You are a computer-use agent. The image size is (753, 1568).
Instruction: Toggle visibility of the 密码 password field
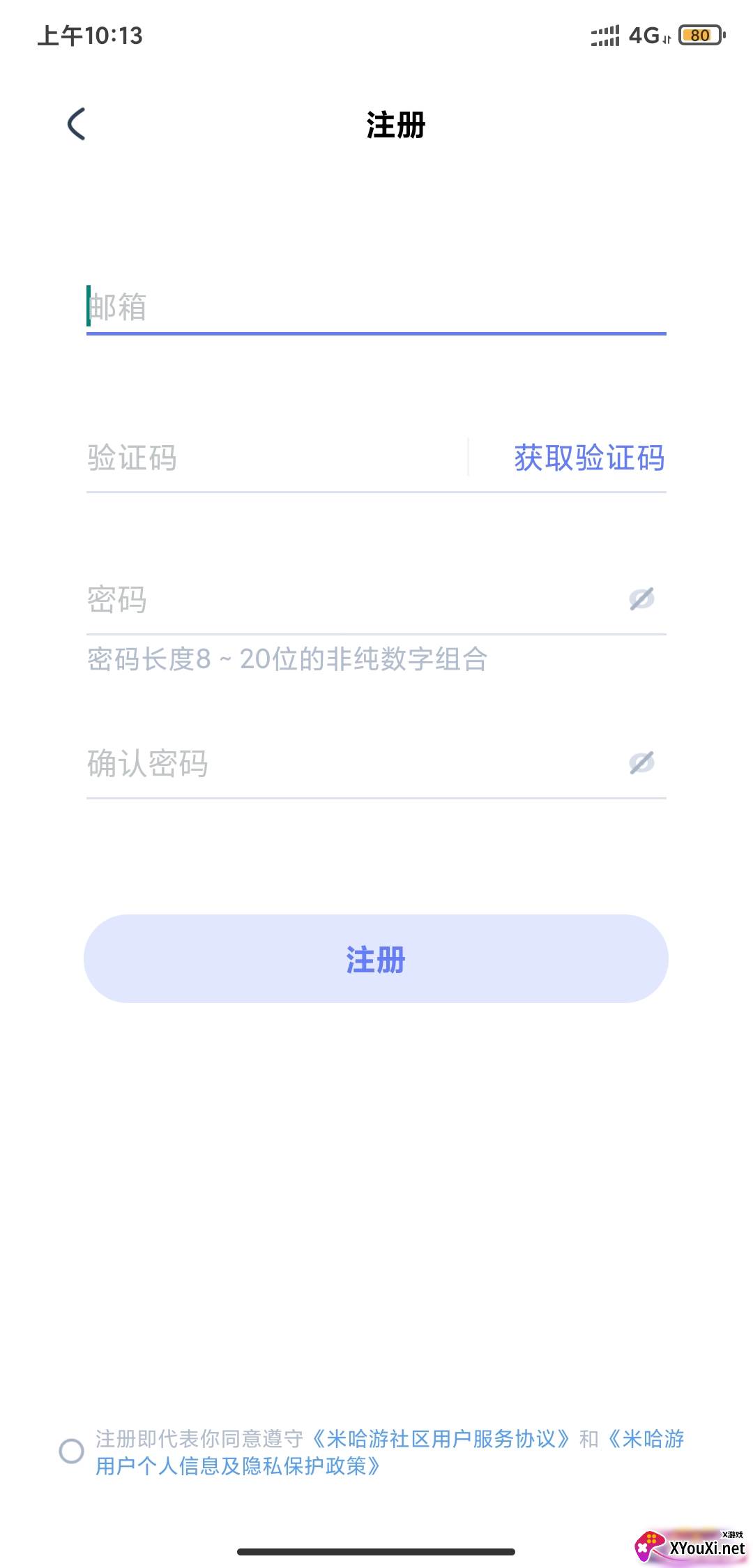click(x=640, y=600)
